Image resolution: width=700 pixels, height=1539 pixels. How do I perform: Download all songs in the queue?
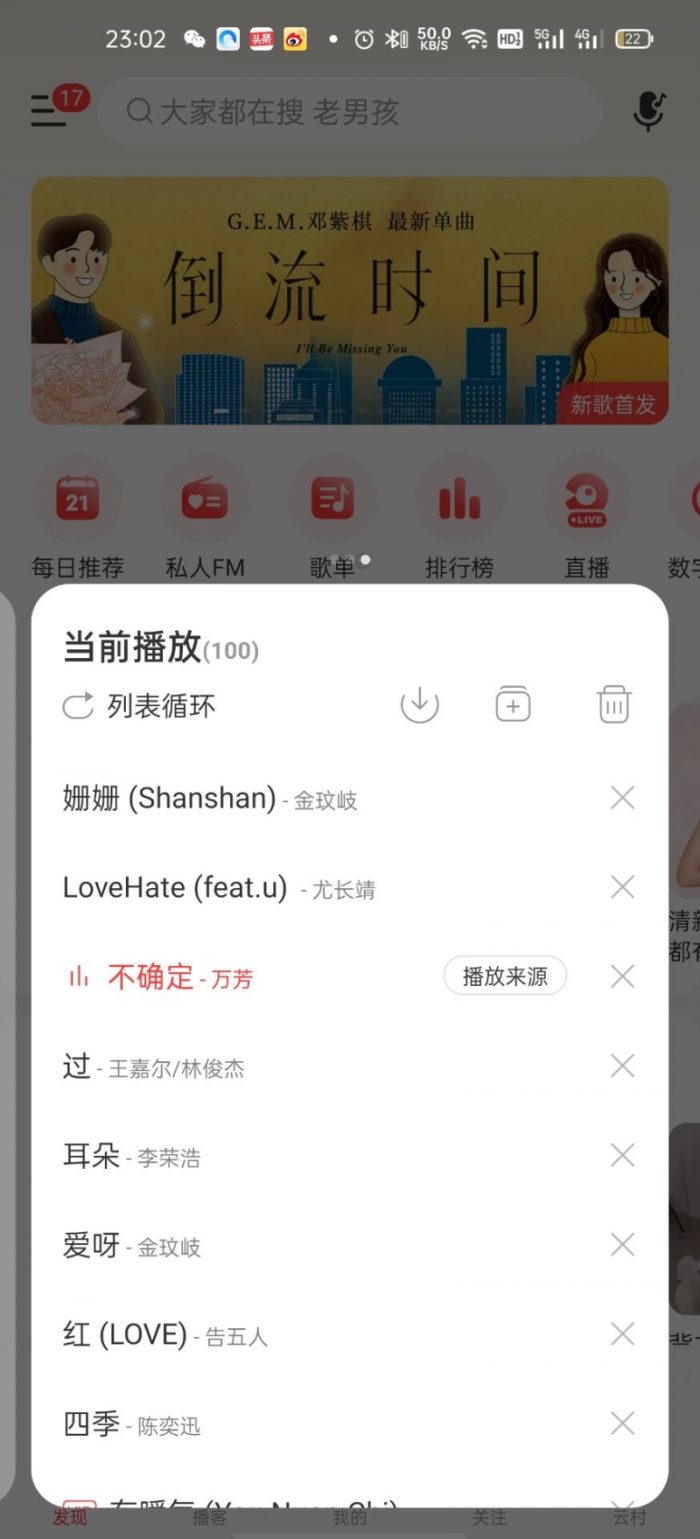pos(420,705)
